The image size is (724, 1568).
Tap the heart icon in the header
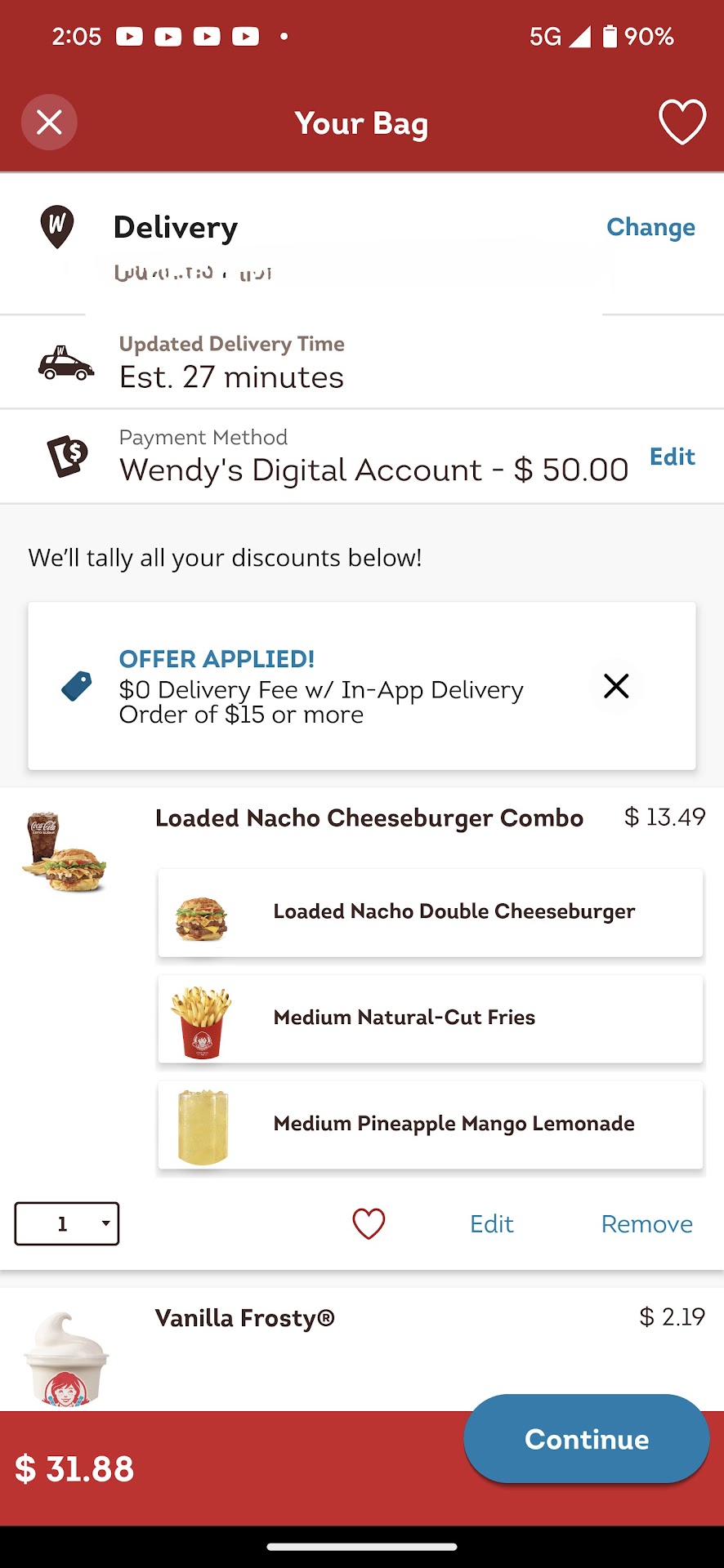click(x=682, y=122)
